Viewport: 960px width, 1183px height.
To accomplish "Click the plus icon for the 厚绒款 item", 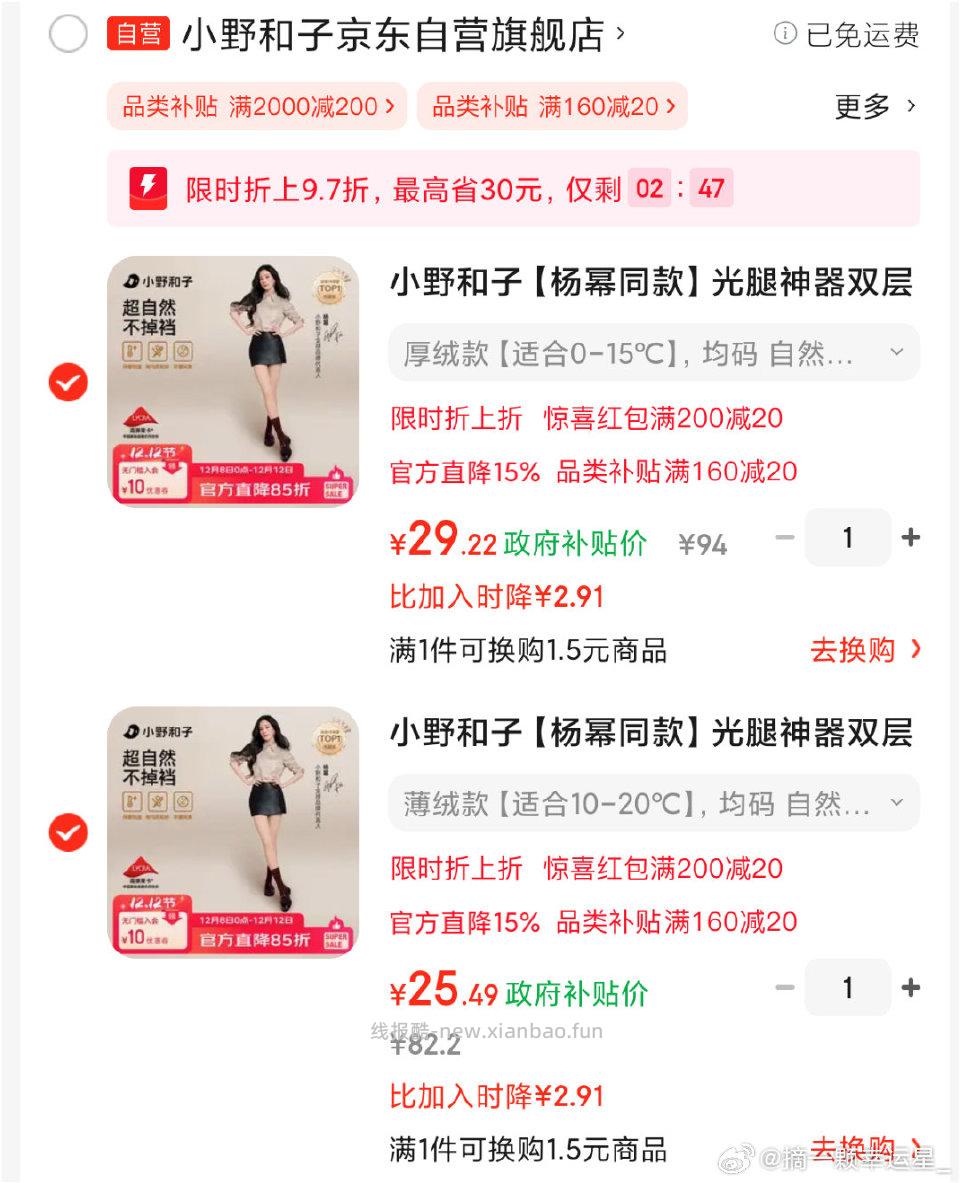I will click(911, 537).
